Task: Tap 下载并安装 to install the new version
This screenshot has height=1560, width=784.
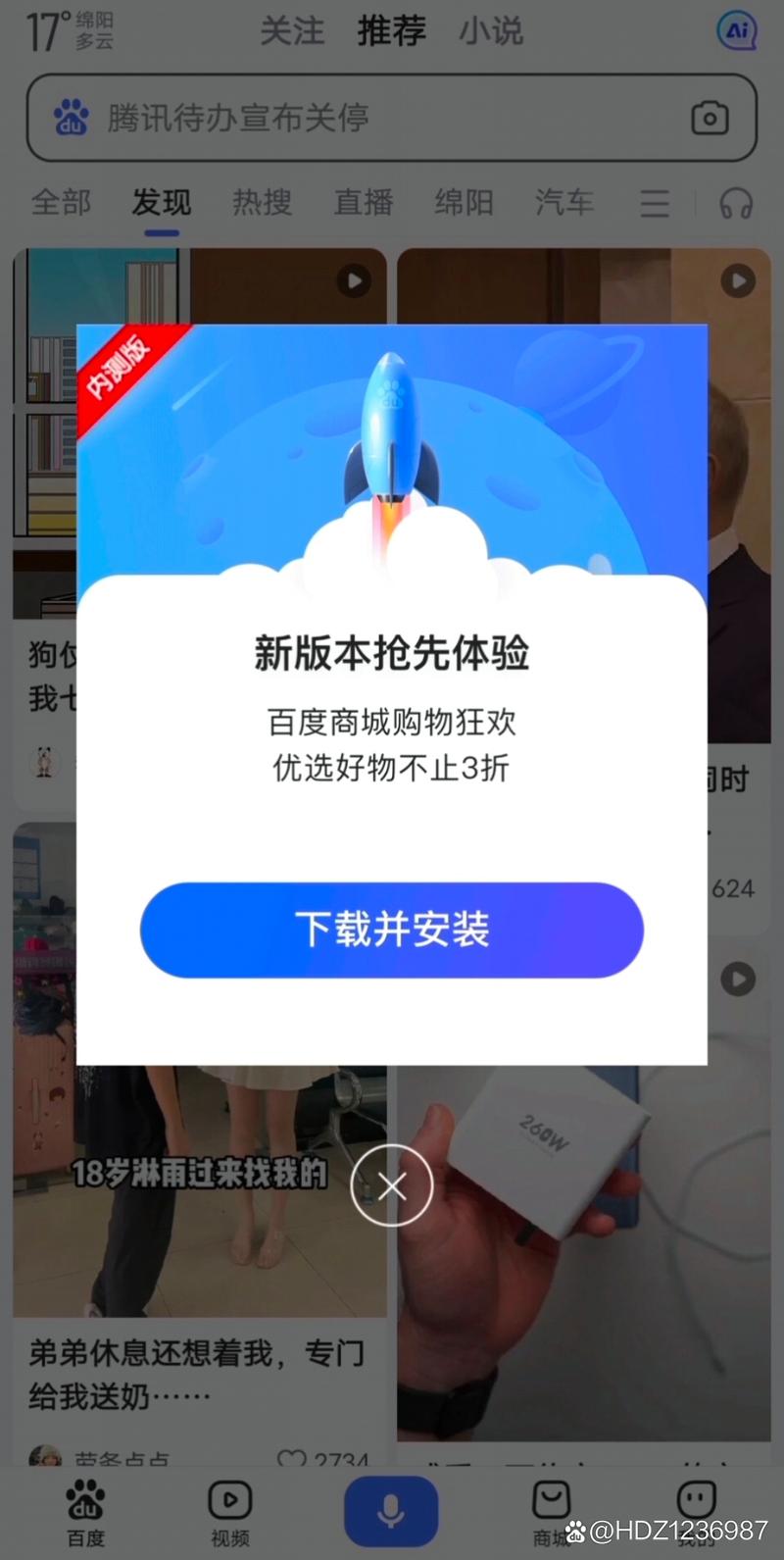Action: click(392, 930)
